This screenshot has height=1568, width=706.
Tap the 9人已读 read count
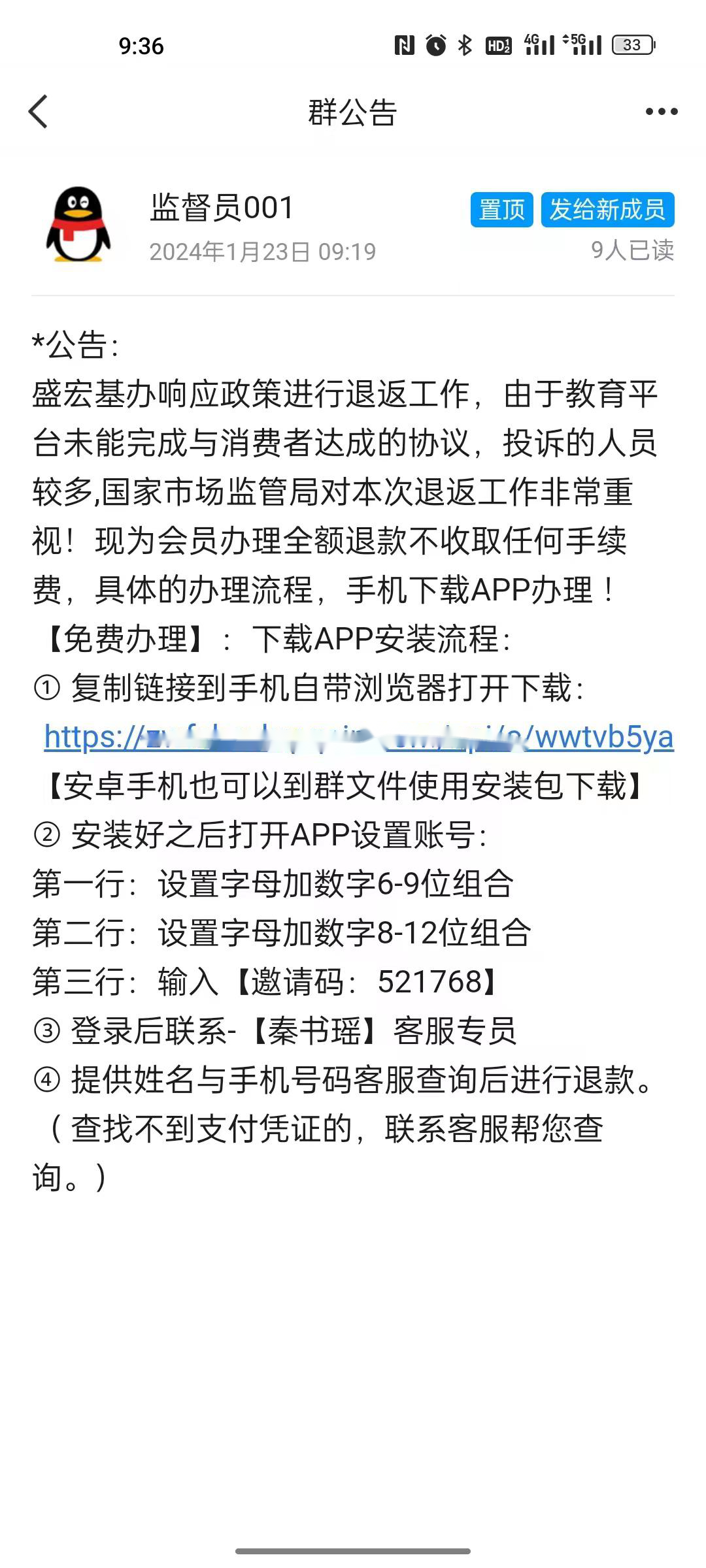pyautogui.click(x=632, y=250)
